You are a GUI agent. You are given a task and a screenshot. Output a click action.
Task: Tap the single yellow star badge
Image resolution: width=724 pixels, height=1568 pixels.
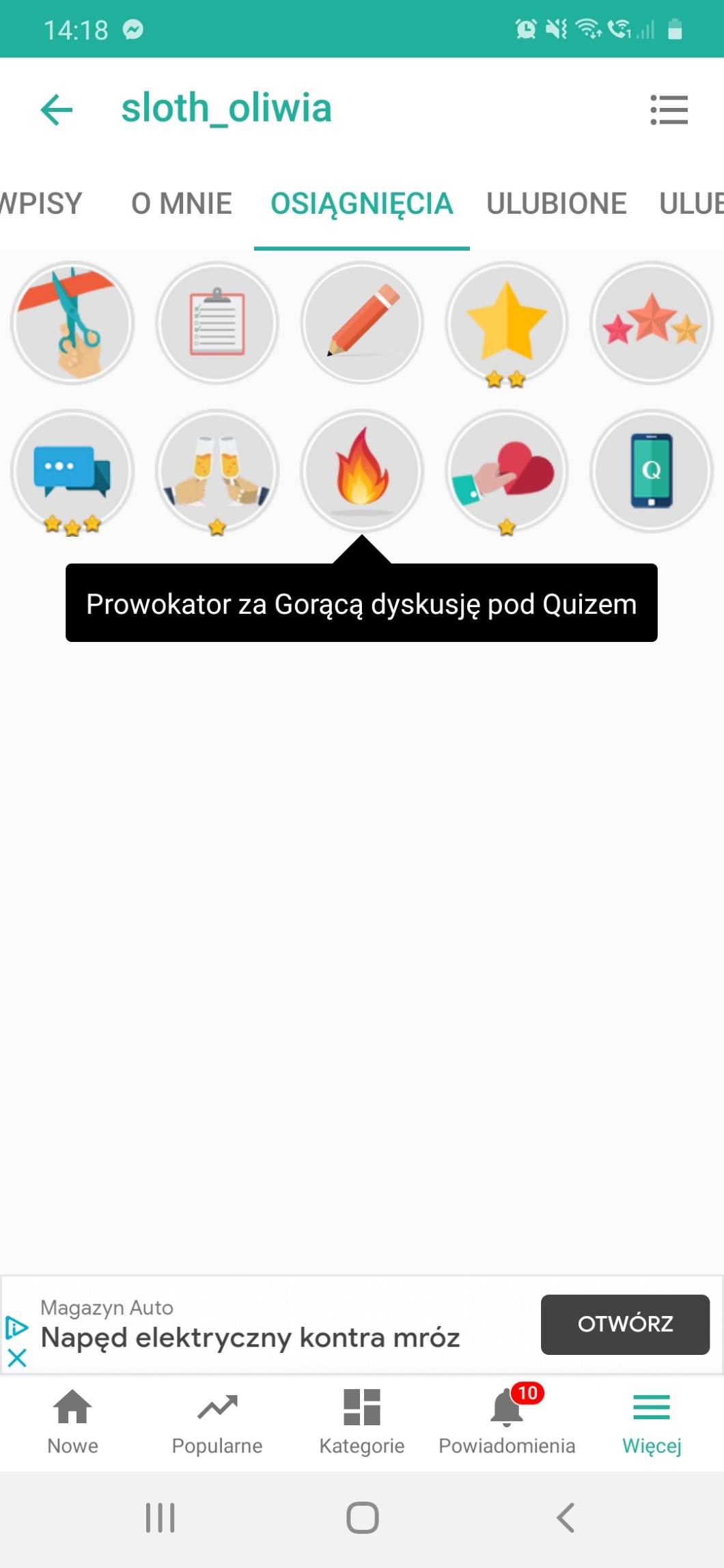pyautogui.click(x=506, y=323)
